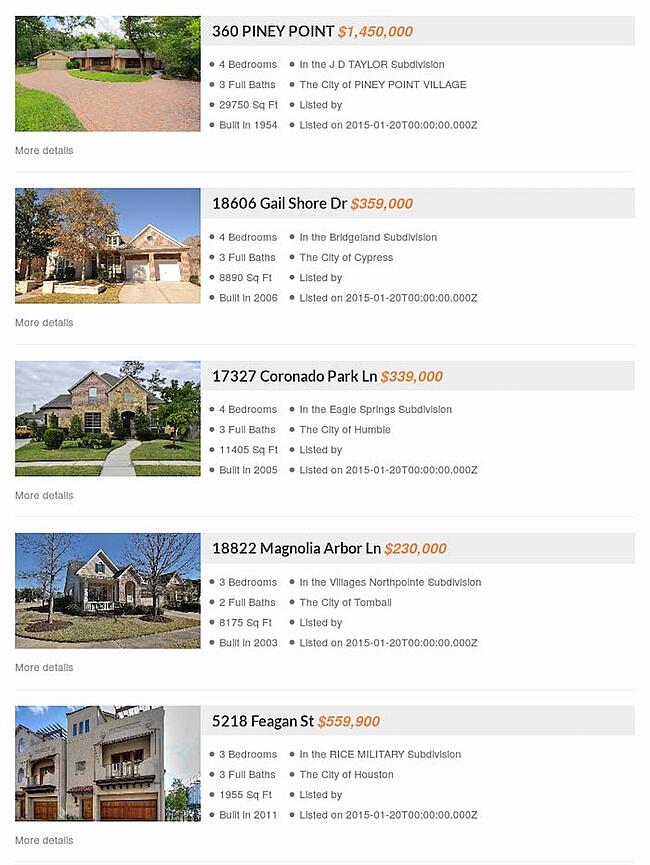View the 18606 Gail Shore Dr photo
Image resolution: width=650 pixels, height=865 pixels.
107,246
